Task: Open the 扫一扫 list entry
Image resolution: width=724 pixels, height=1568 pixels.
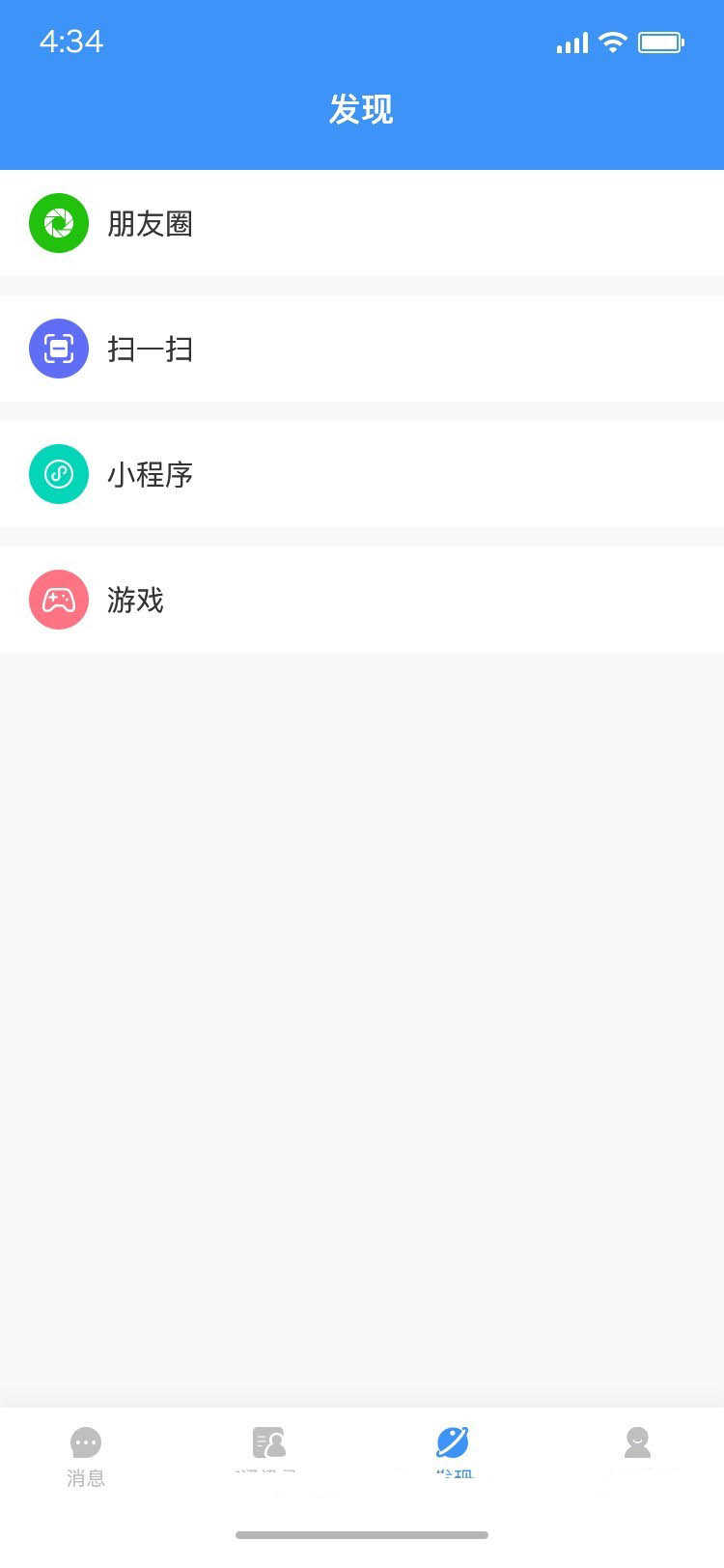Action: click(x=150, y=349)
